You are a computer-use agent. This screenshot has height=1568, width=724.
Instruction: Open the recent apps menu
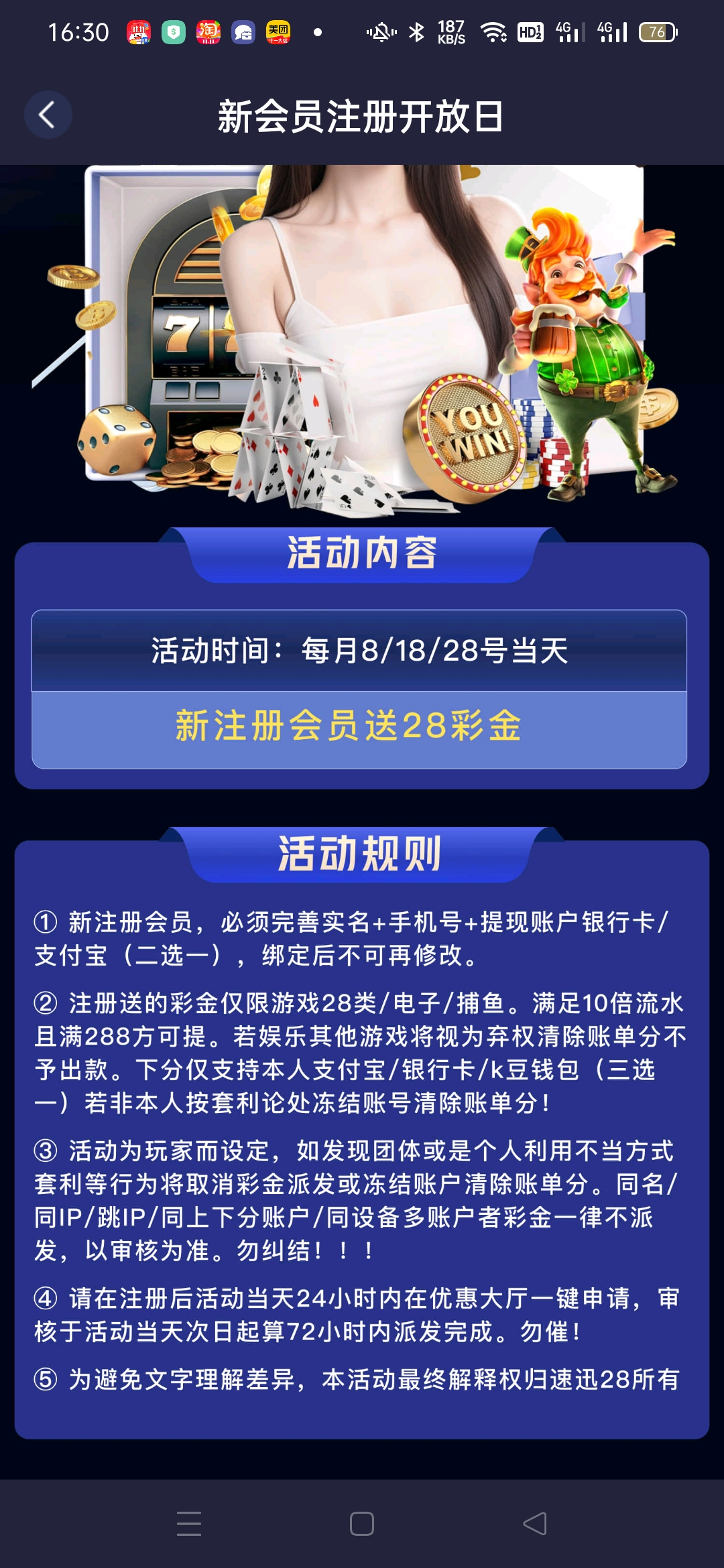pos(189,1523)
